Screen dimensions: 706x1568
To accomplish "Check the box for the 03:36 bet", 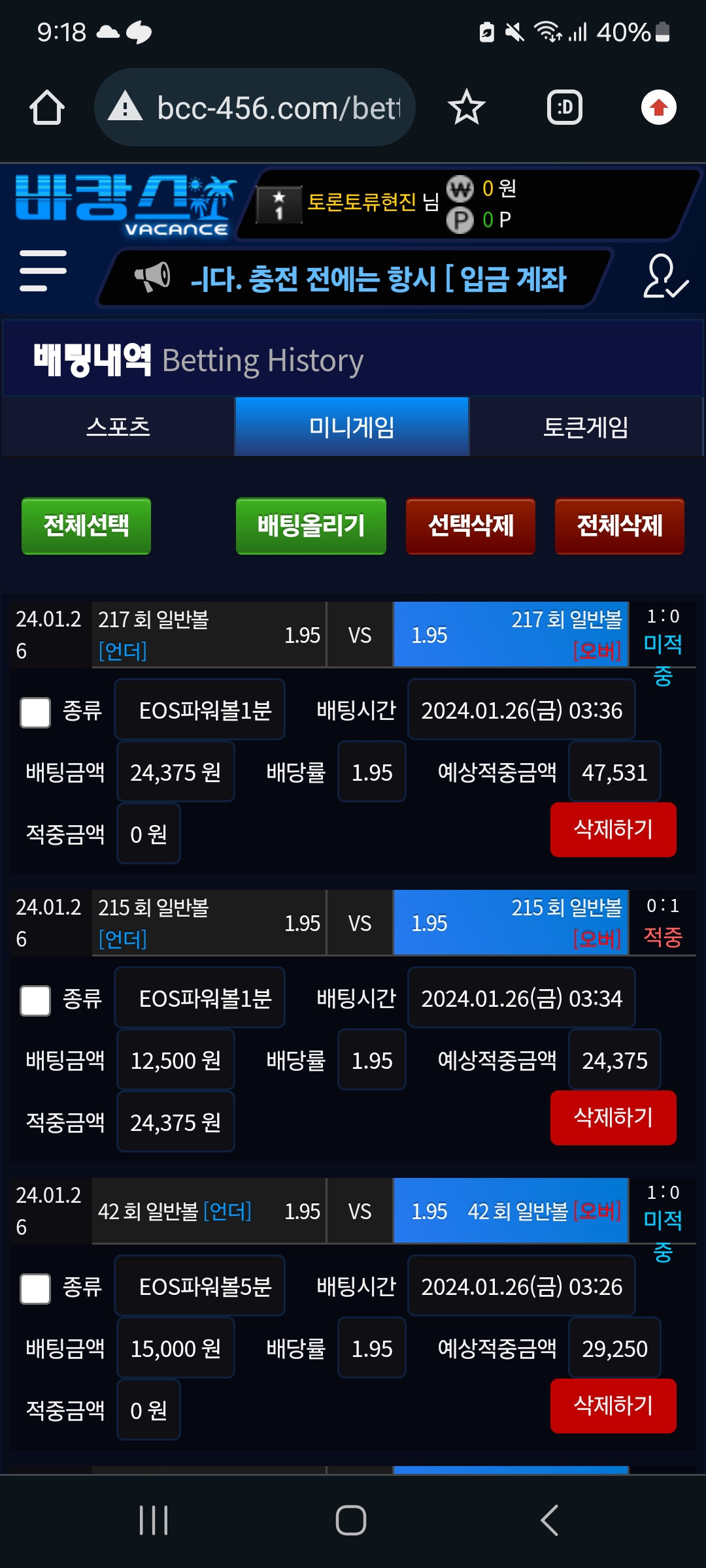I will (35, 712).
